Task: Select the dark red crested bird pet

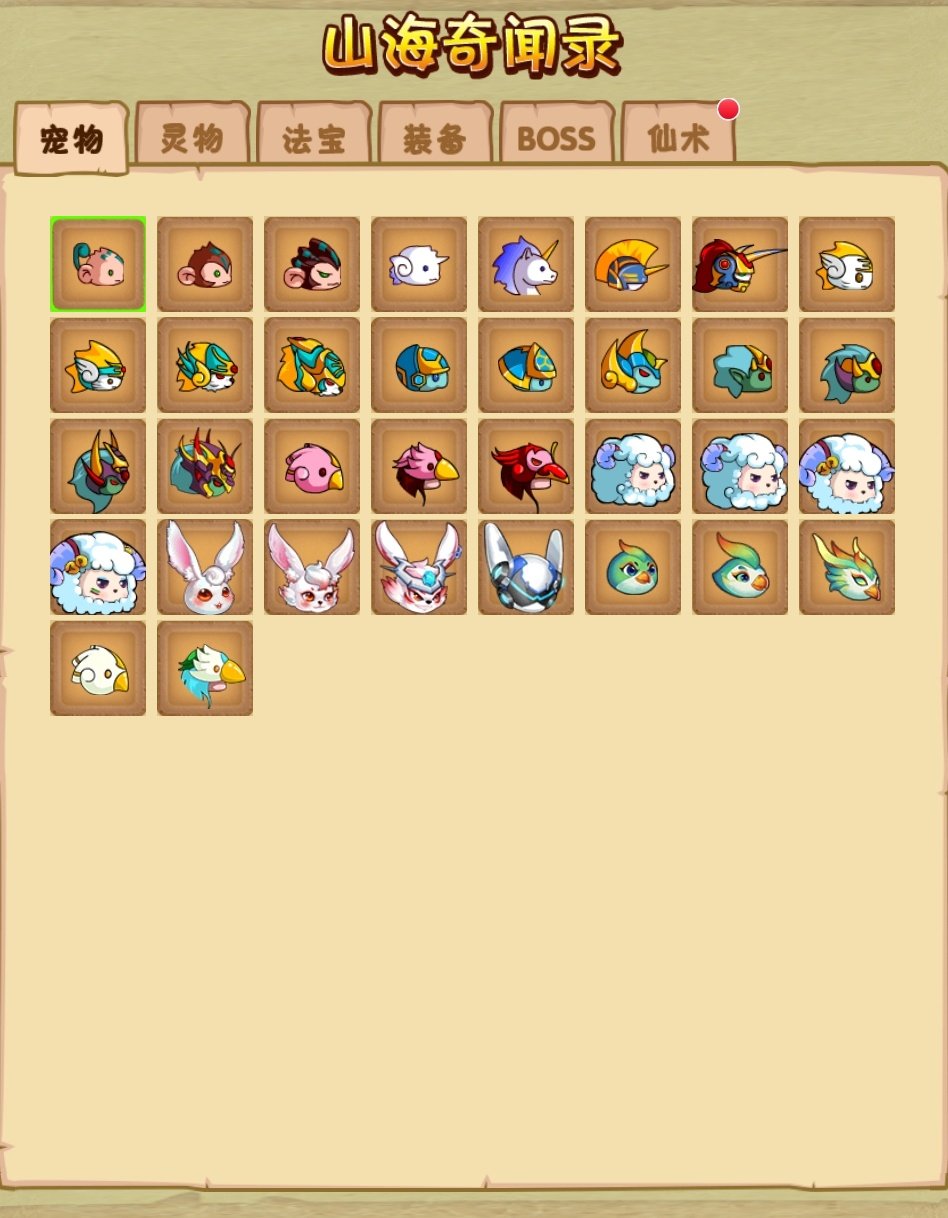Action: tap(526, 466)
